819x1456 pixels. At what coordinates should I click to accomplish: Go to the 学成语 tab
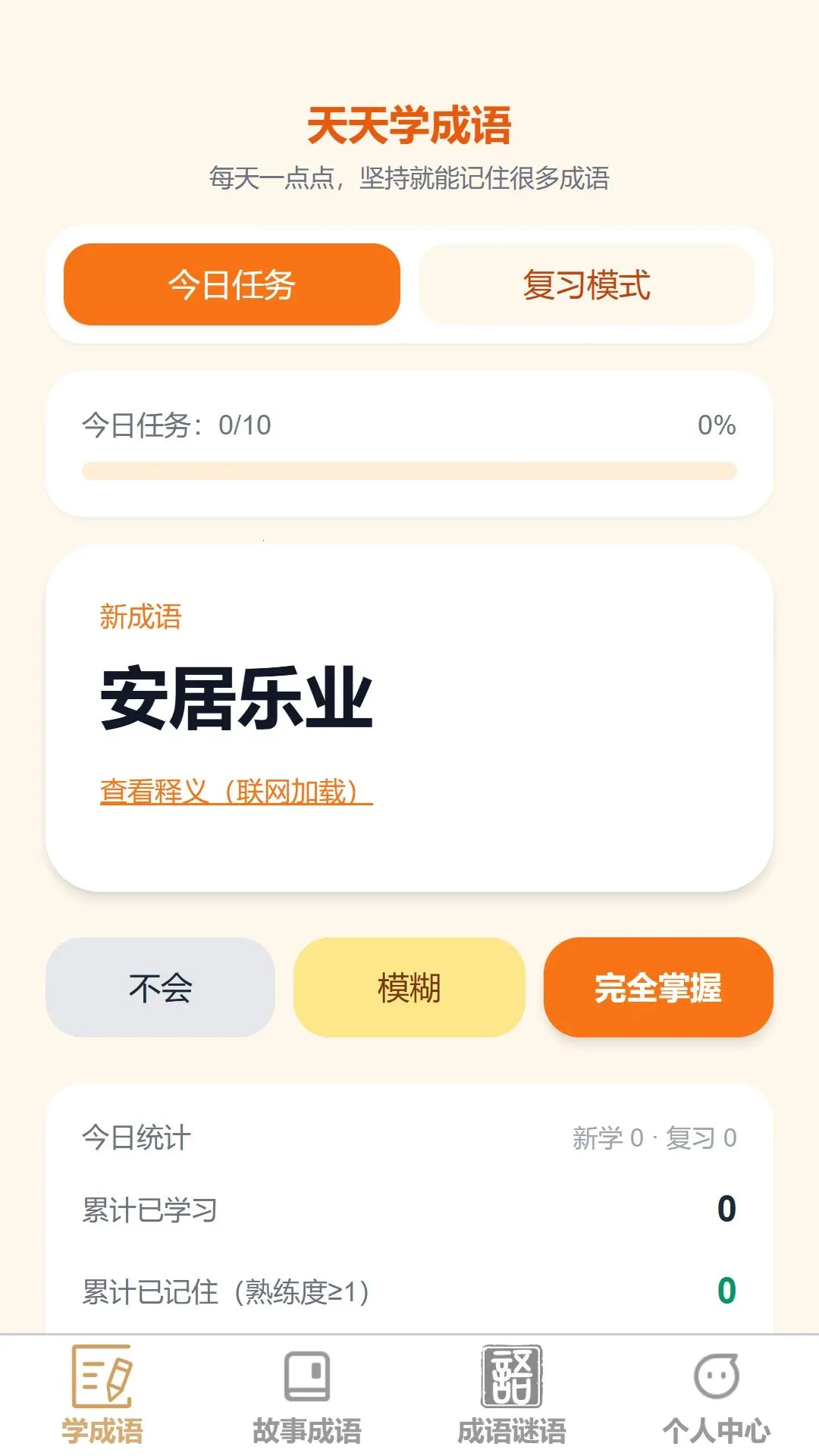[102, 1395]
